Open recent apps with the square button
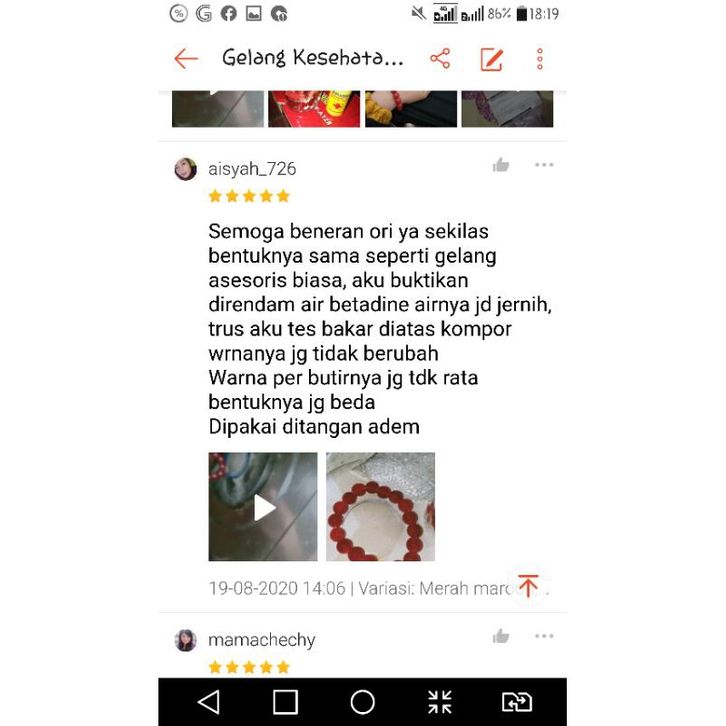This screenshot has height=726, width=726. click(285, 702)
